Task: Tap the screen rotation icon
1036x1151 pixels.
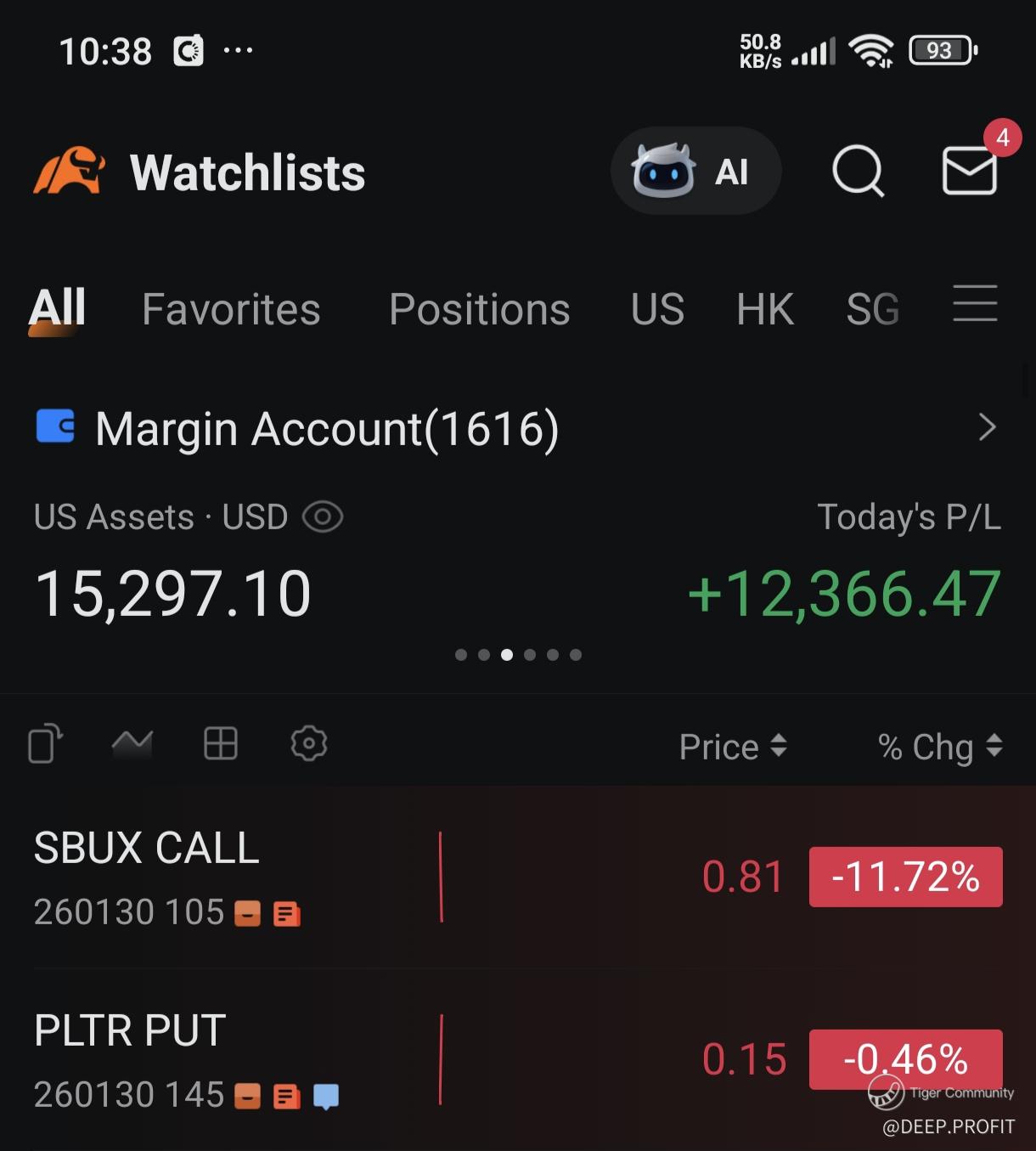Action: tap(46, 744)
